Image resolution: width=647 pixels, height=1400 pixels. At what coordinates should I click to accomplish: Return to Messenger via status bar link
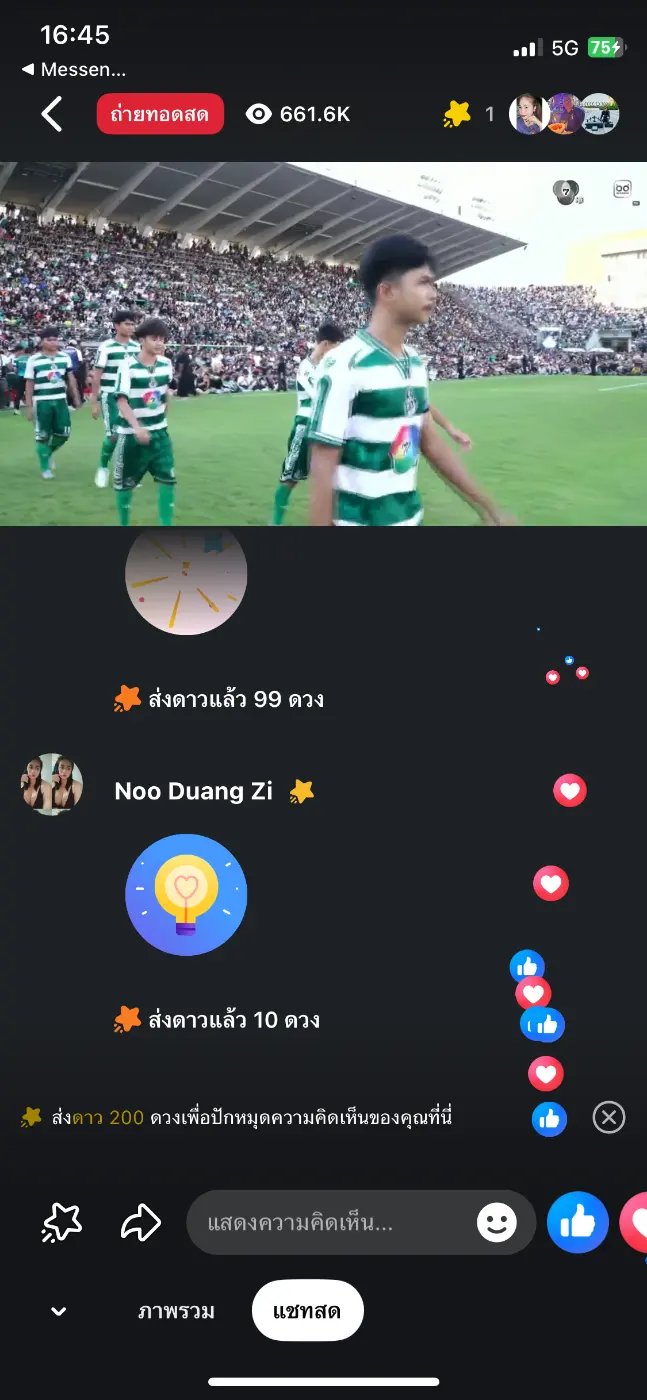[74, 70]
